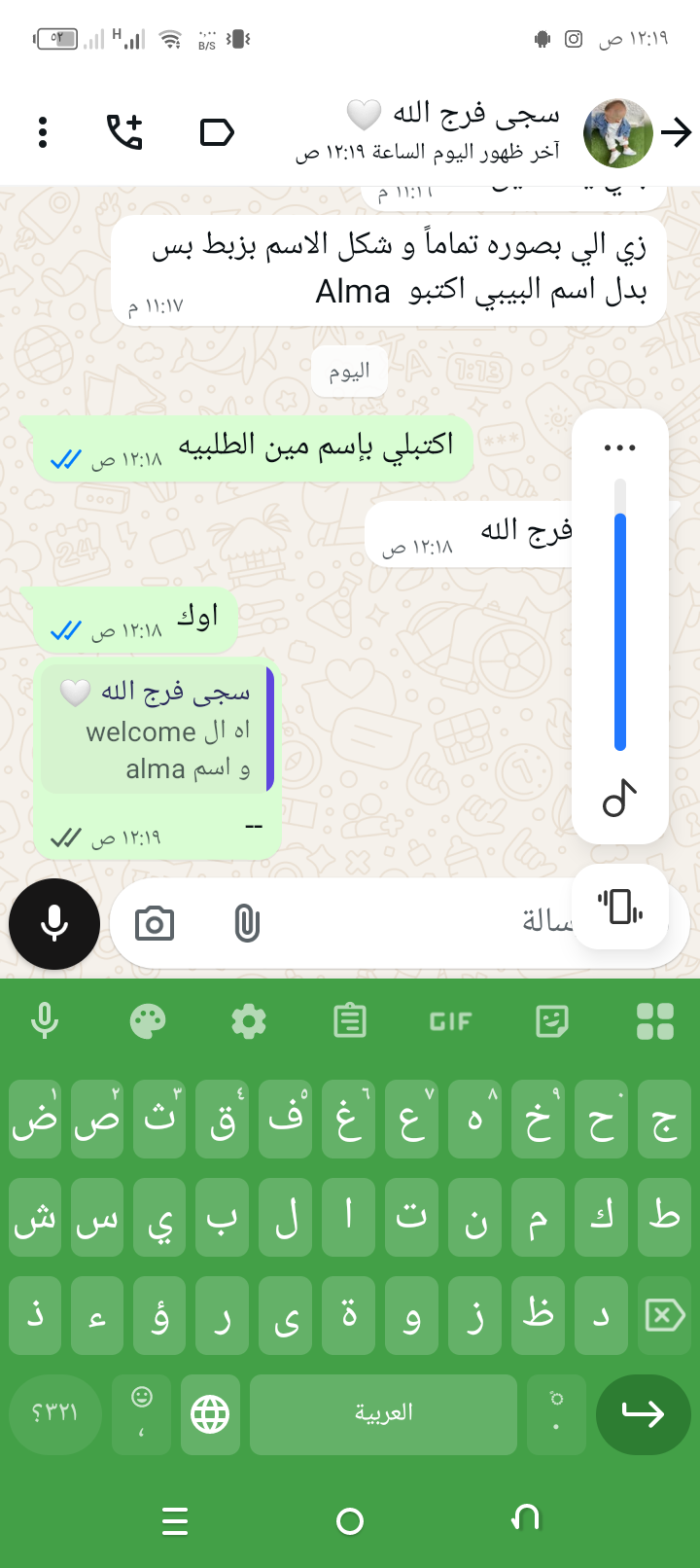Open the camera in the message bar

155,923
